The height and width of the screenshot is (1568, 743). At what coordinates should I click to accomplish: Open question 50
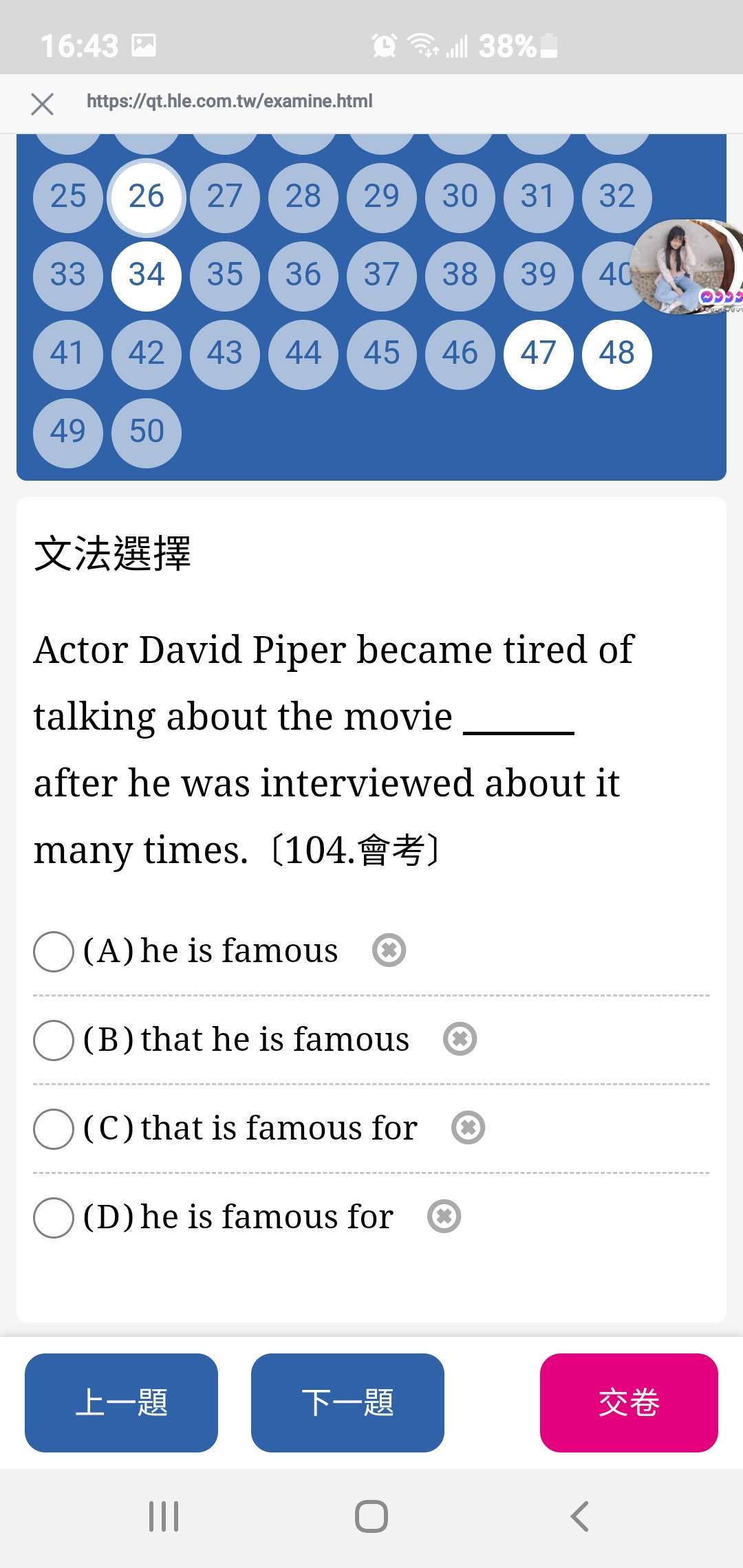click(x=147, y=432)
